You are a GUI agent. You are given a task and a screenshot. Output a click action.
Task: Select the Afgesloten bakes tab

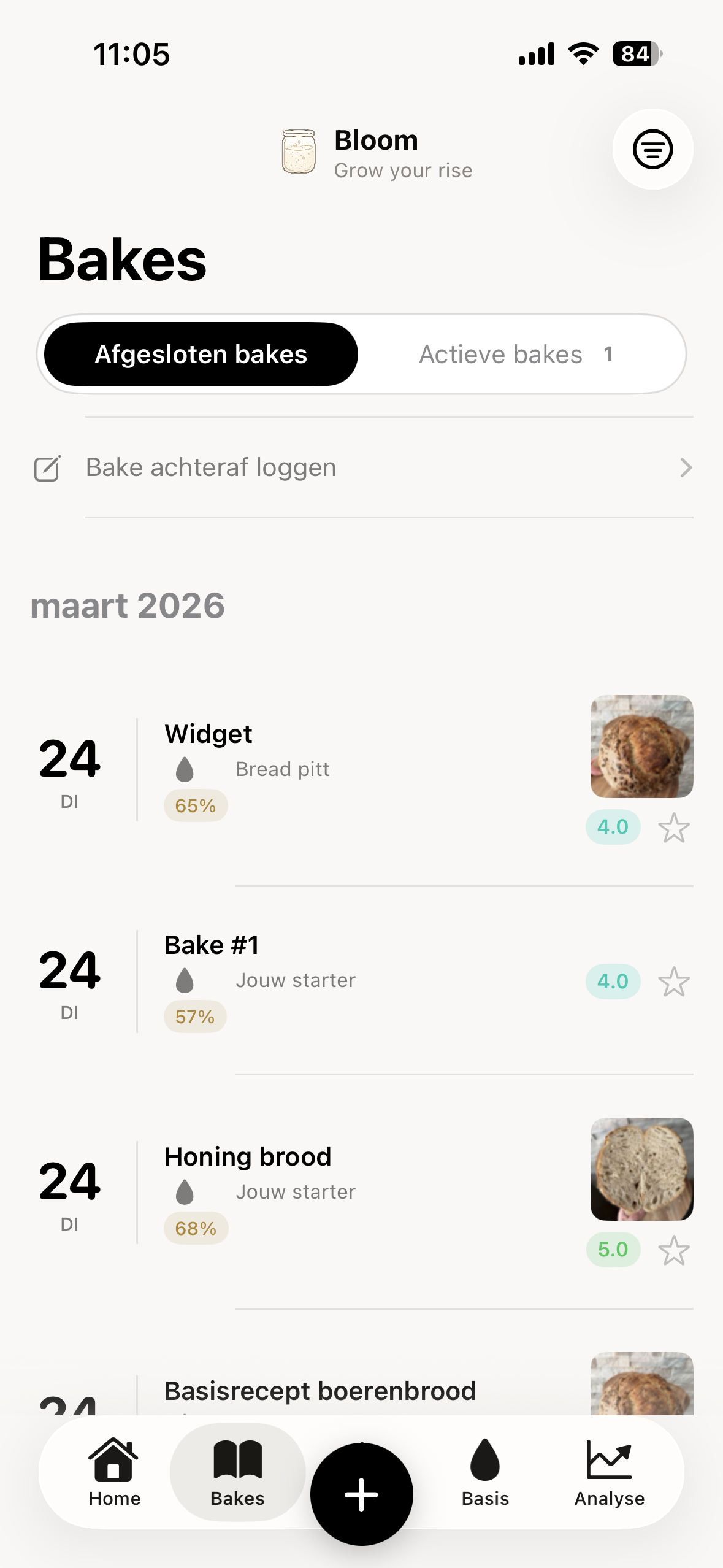[202, 353]
